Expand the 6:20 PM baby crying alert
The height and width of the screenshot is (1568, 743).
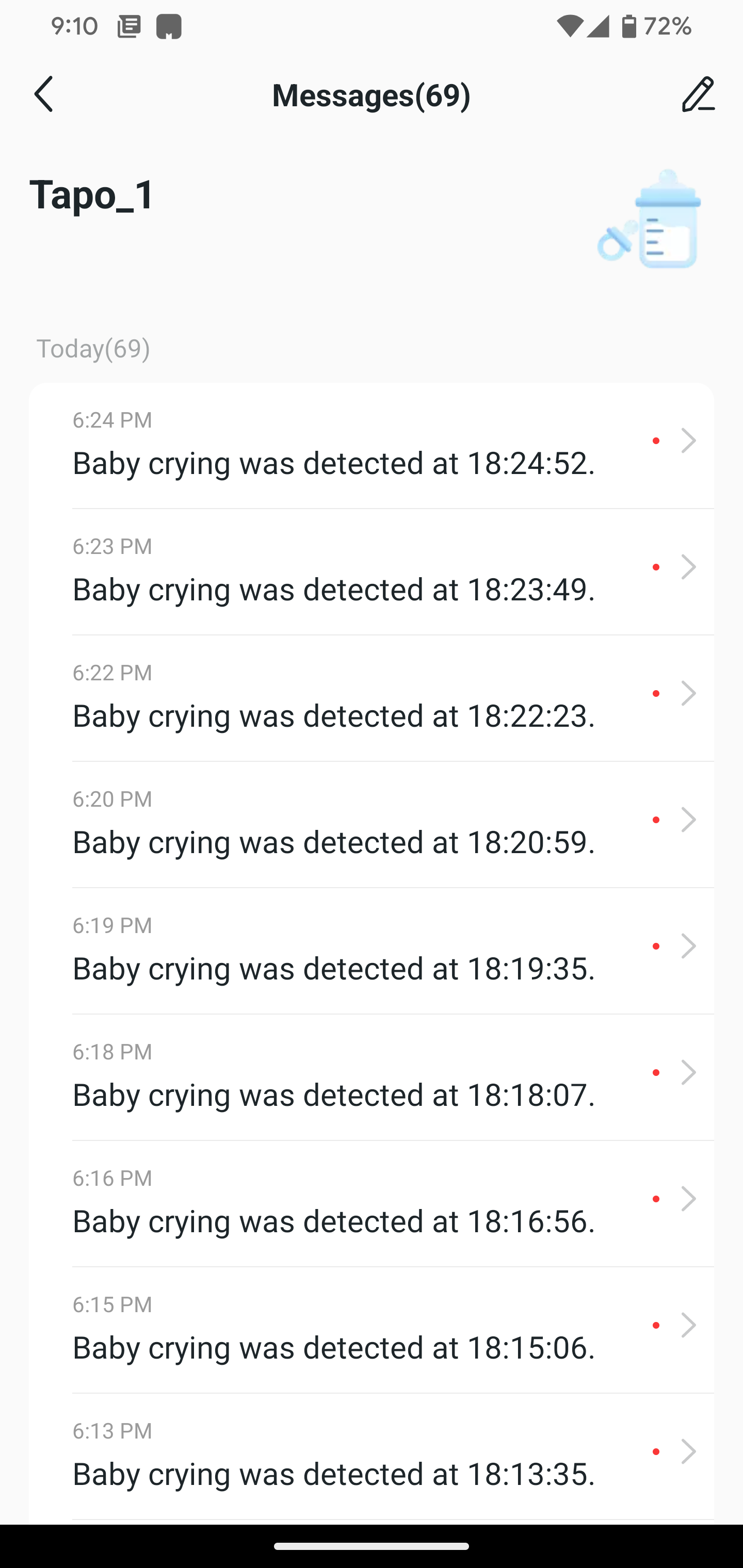click(x=689, y=819)
